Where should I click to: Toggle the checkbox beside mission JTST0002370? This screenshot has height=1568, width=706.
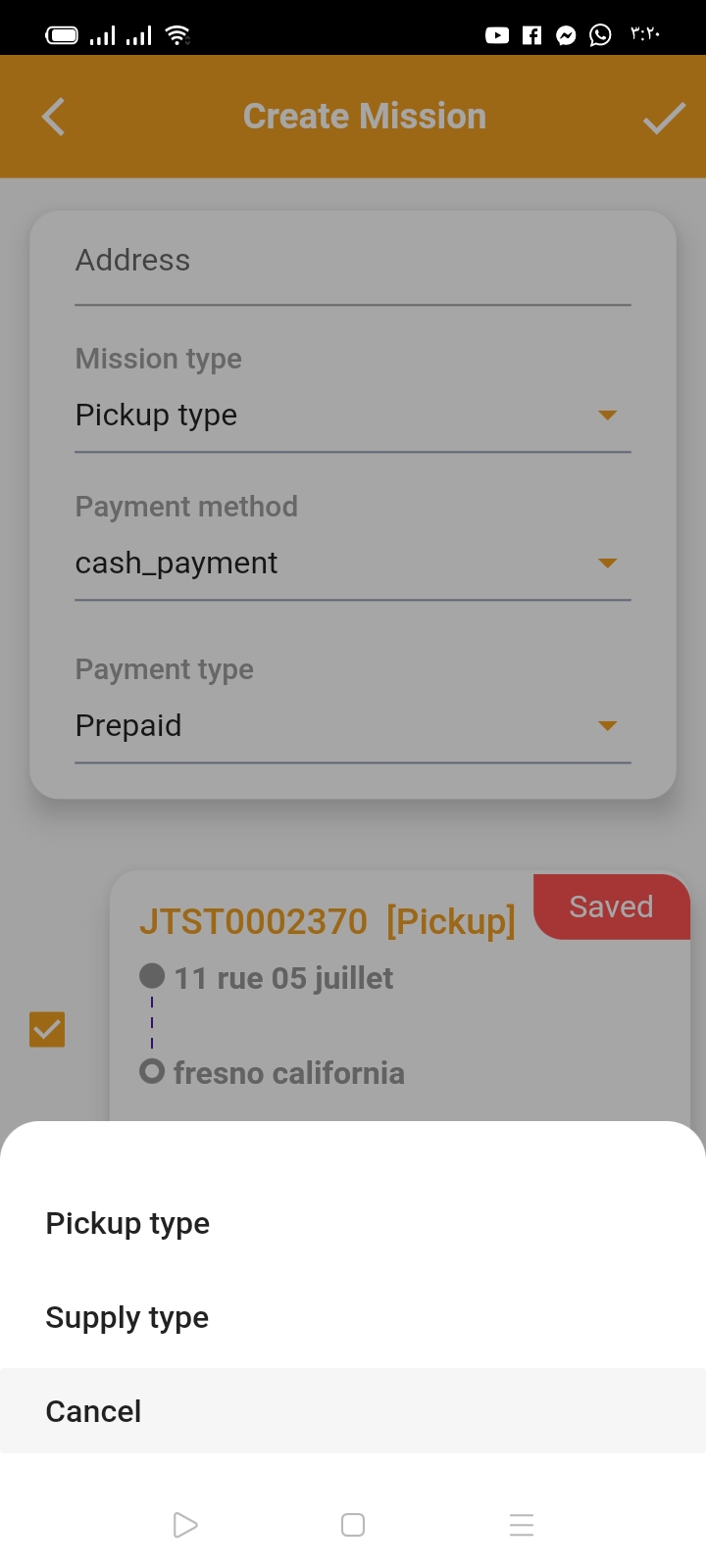click(46, 1029)
